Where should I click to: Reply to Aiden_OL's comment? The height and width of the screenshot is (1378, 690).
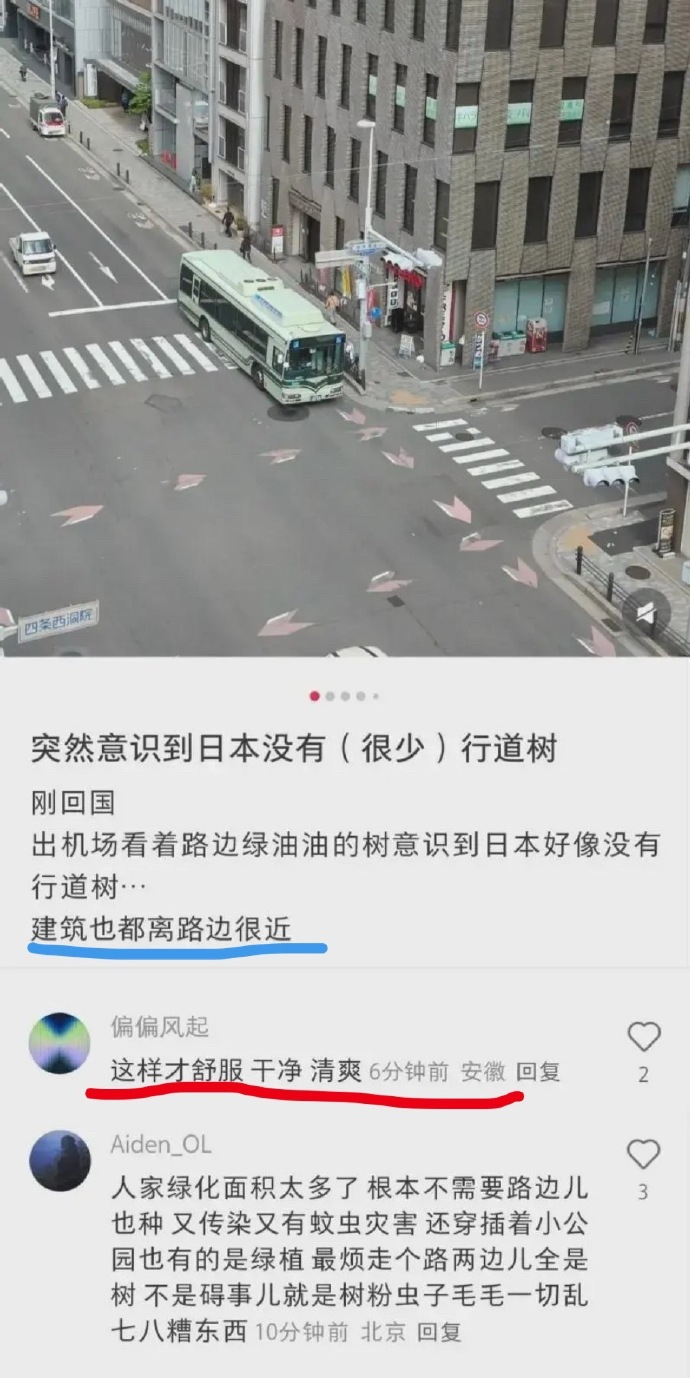tap(438, 1332)
